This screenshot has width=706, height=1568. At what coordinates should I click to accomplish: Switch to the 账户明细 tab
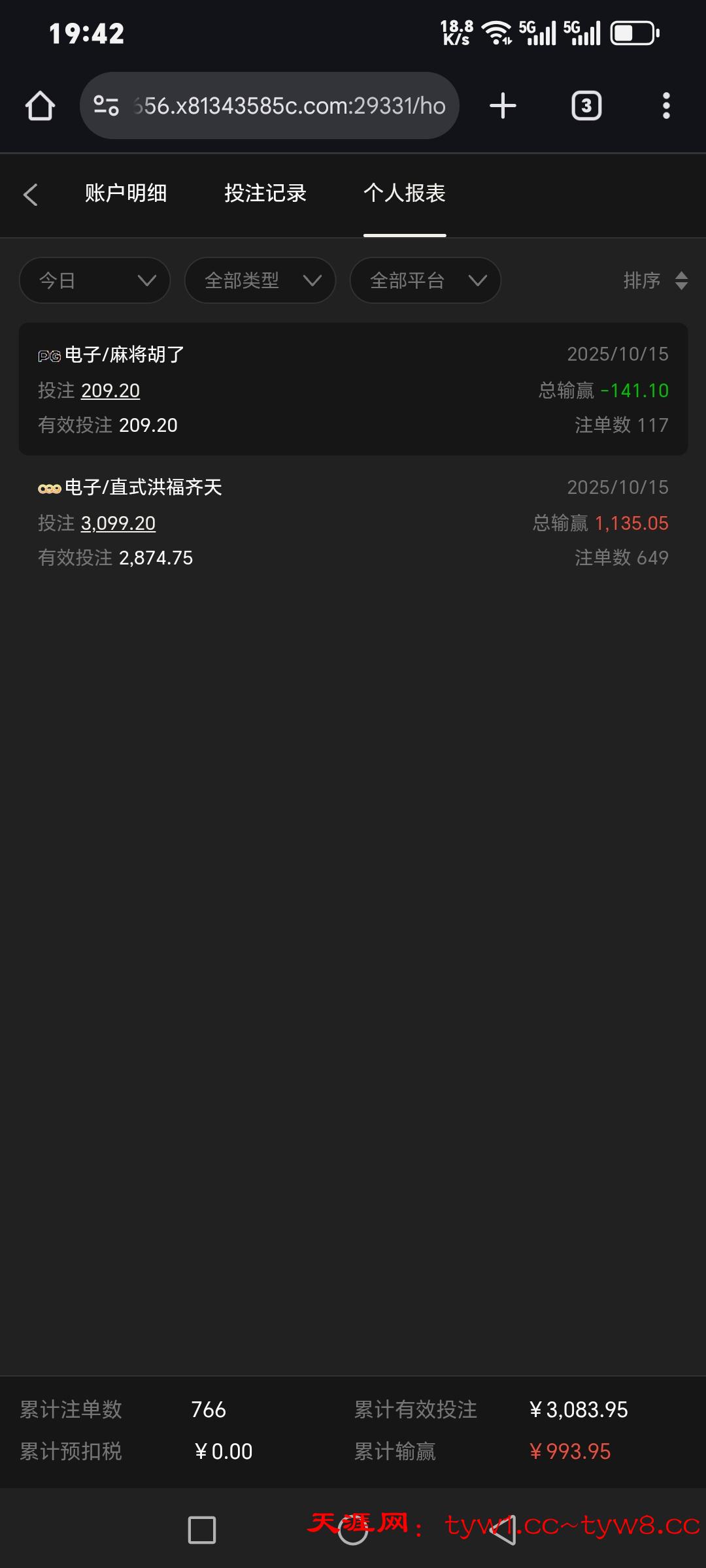[126, 193]
